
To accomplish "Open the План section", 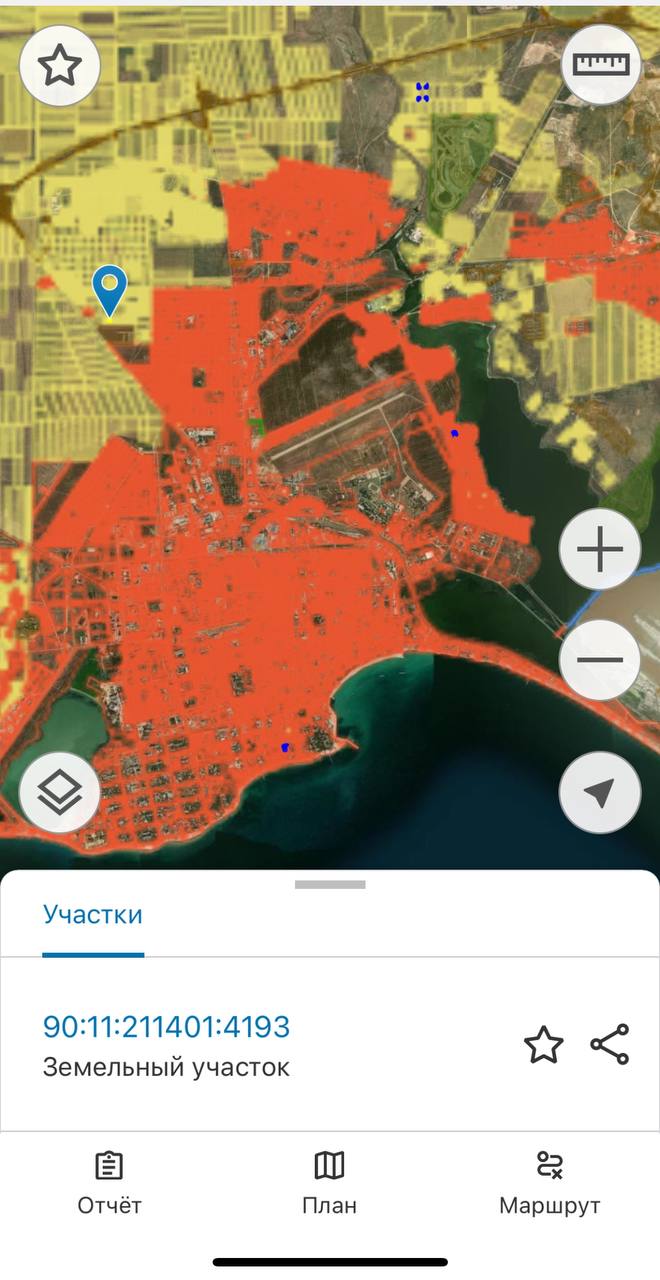I will pyautogui.click(x=329, y=1184).
